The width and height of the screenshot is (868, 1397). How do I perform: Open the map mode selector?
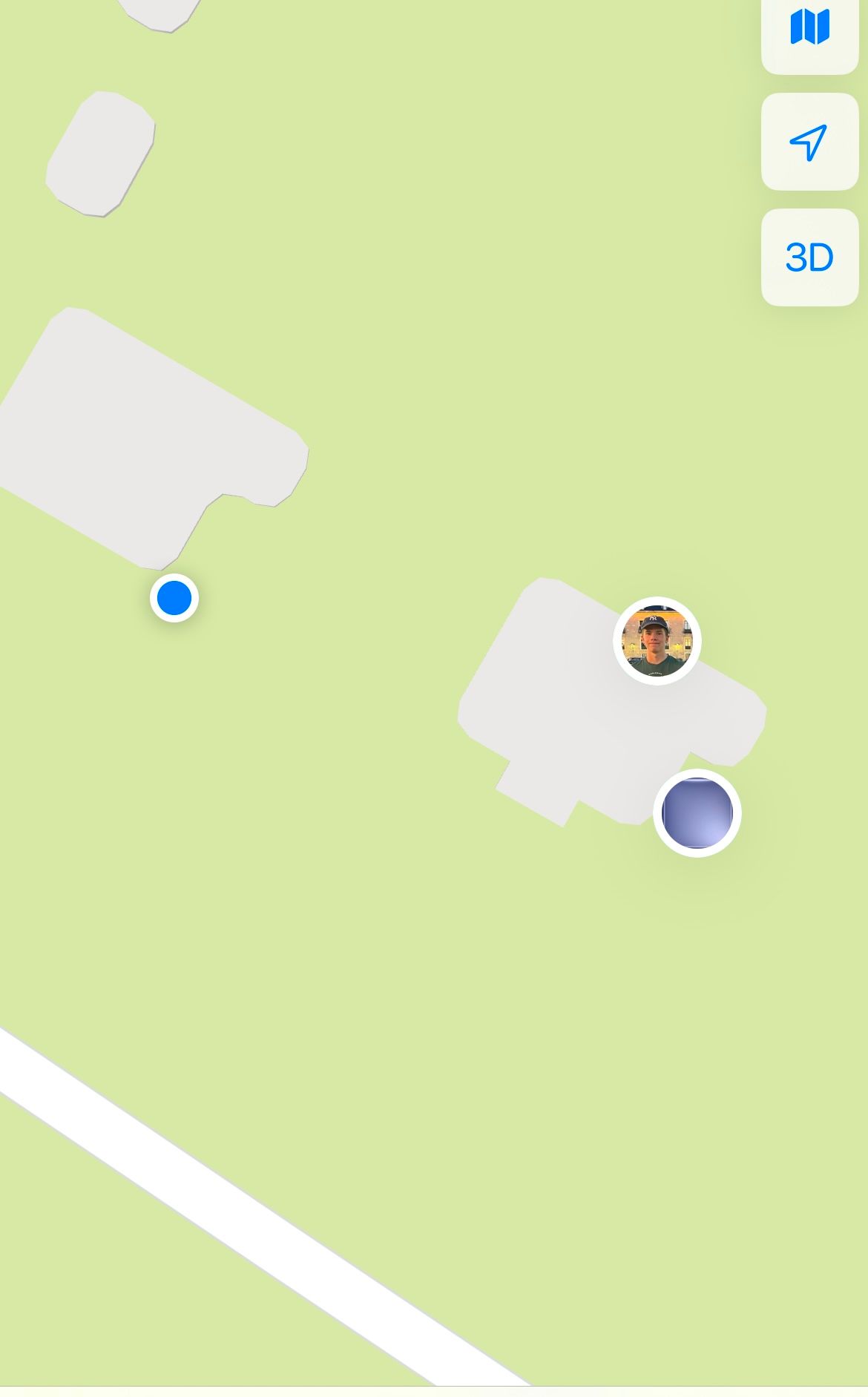809,28
